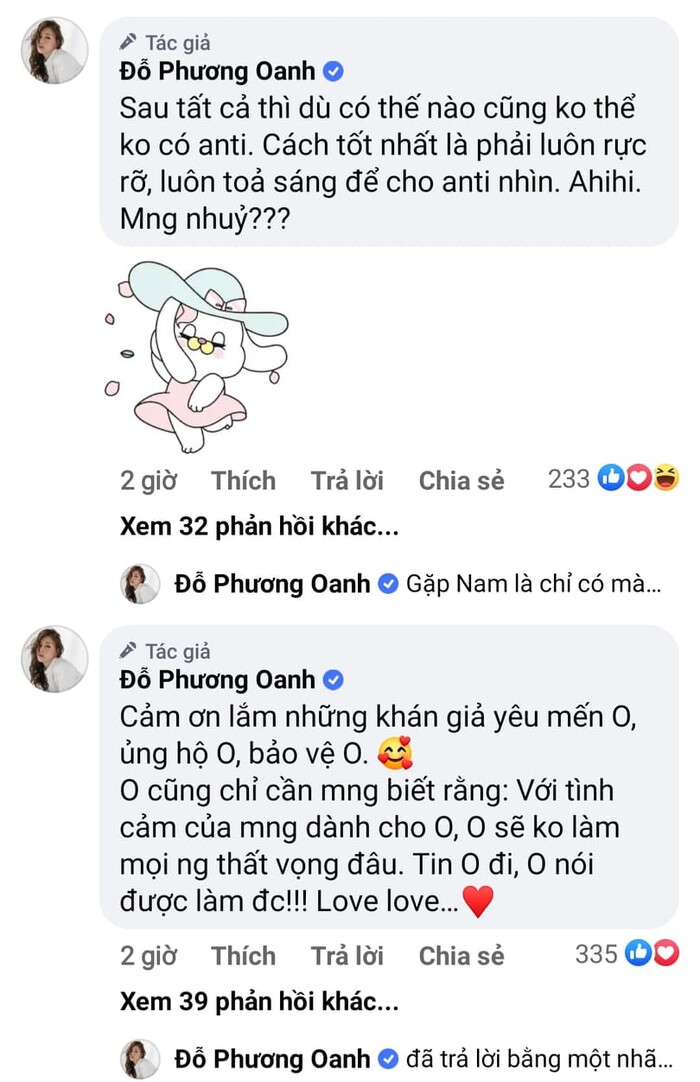
Task: Like the 'Cảm ơn lắm' thank-you comment
Action: pos(243,955)
